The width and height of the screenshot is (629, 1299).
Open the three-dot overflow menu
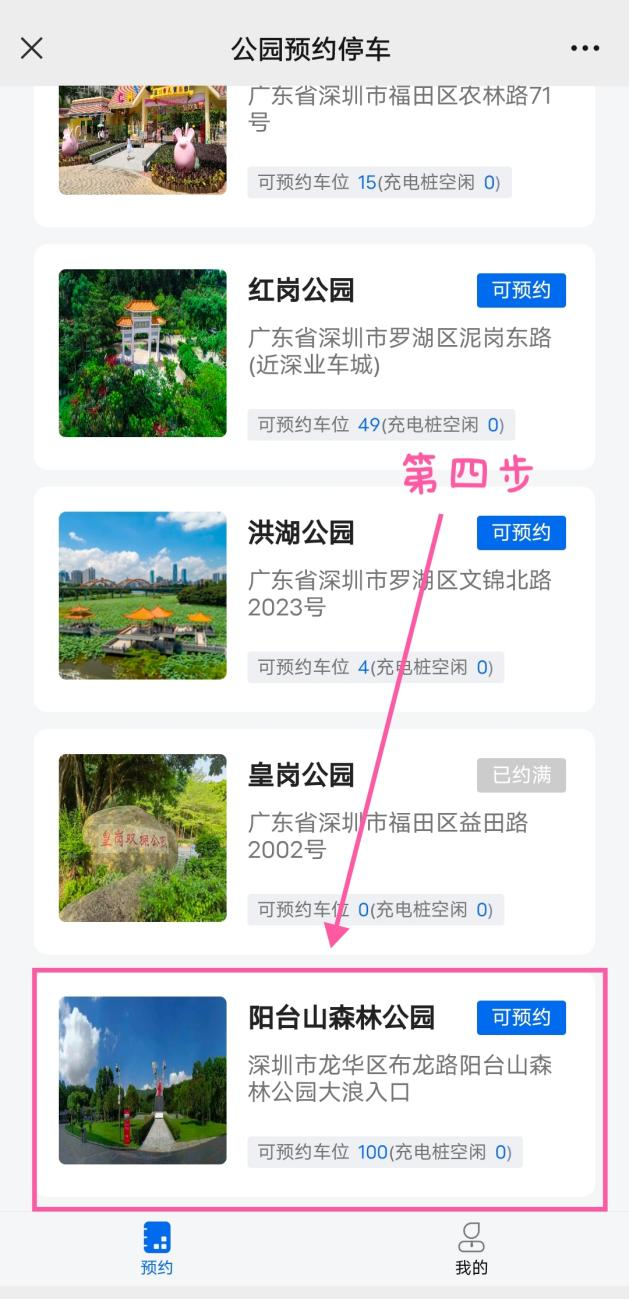(586, 48)
